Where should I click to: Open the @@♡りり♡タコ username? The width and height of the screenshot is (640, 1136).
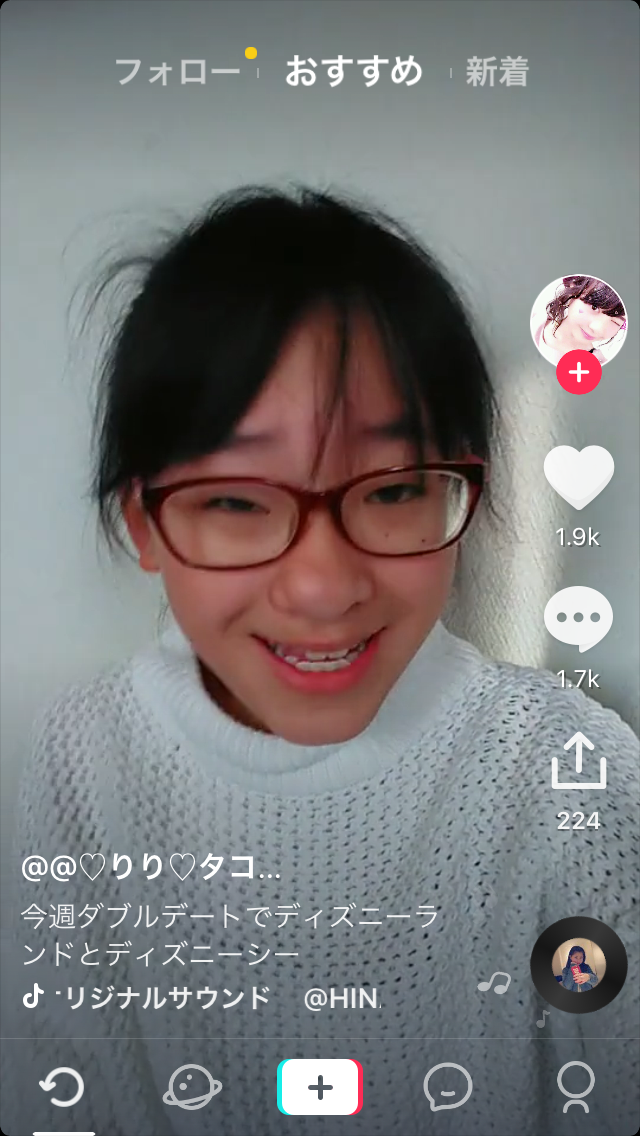[152, 868]
